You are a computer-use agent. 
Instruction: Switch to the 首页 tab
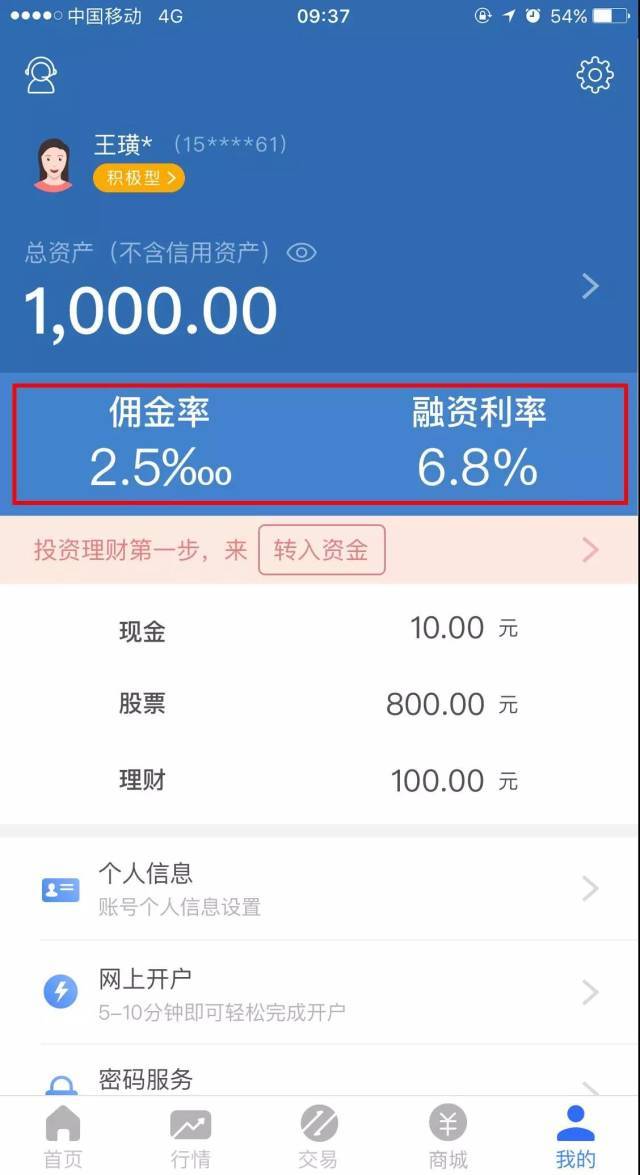63,1136
